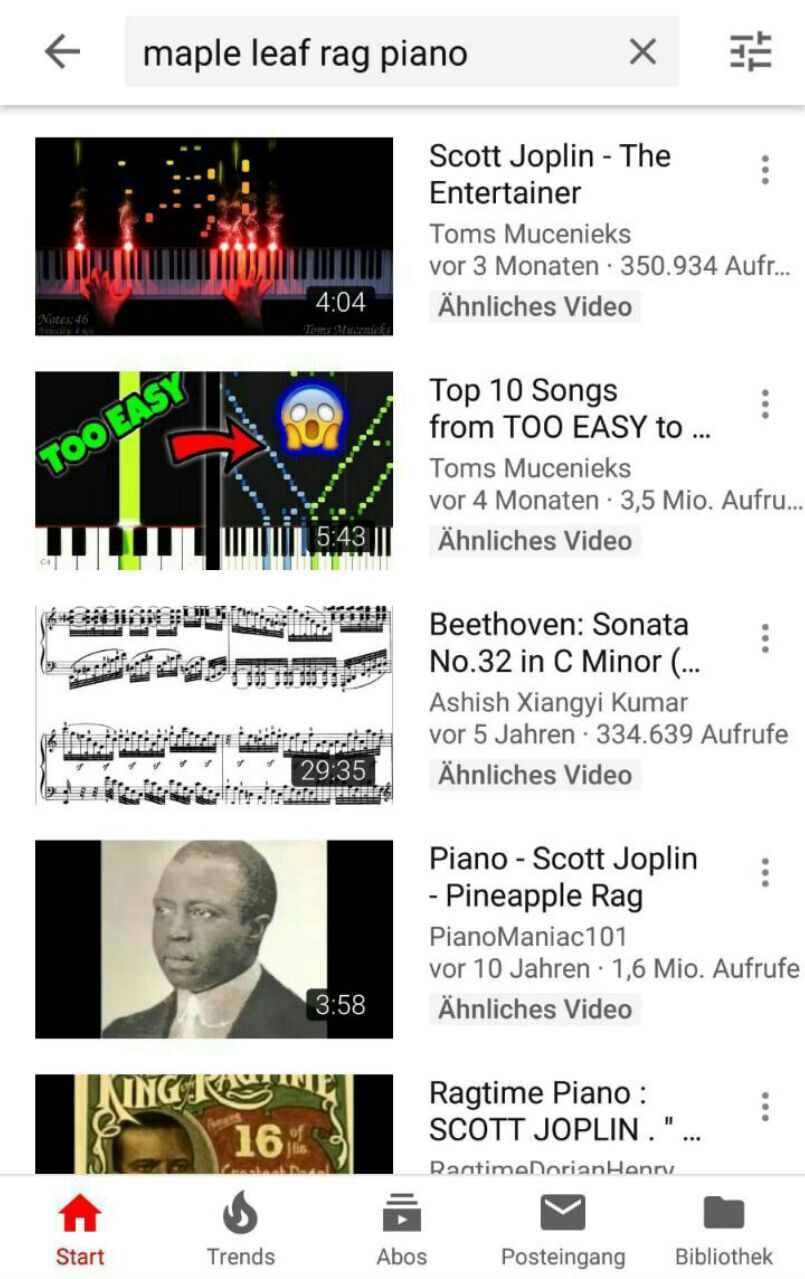Switch to the Trends tab
Viewport: 805px width, 1279px height.
click(x=240, y=1230)
